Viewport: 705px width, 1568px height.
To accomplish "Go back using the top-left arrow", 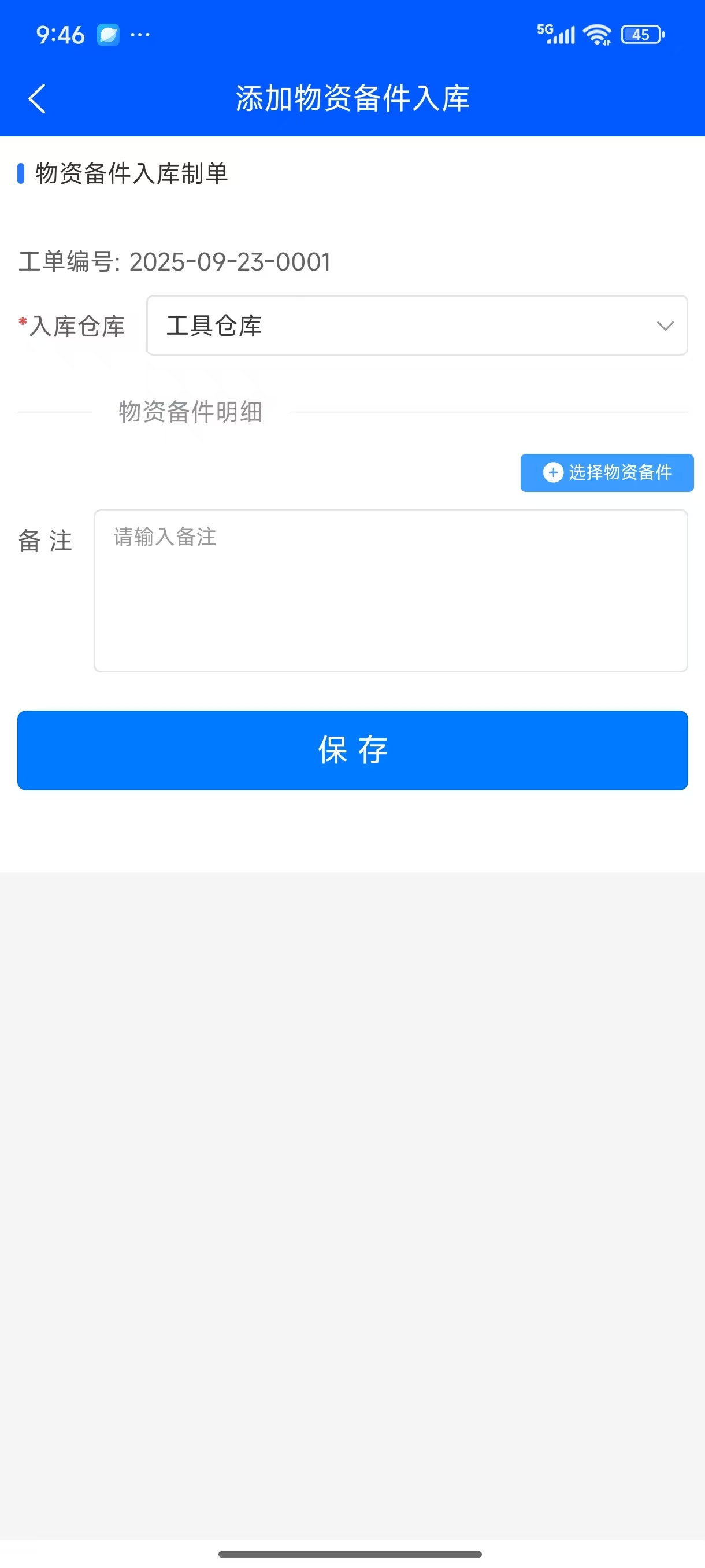I will pyautogui.click(x=36, y=99).
